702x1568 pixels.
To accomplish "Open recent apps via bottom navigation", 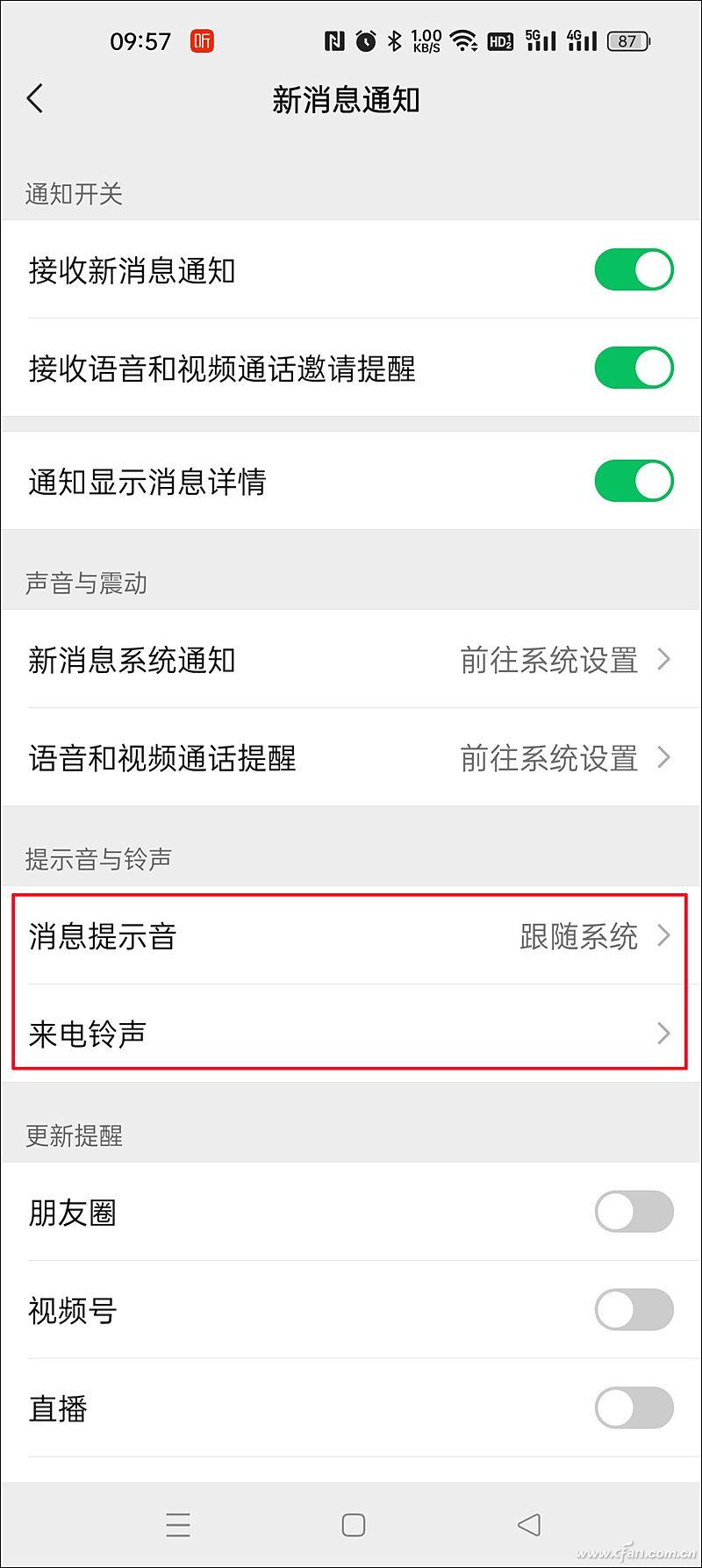I will pos(177,1525).
